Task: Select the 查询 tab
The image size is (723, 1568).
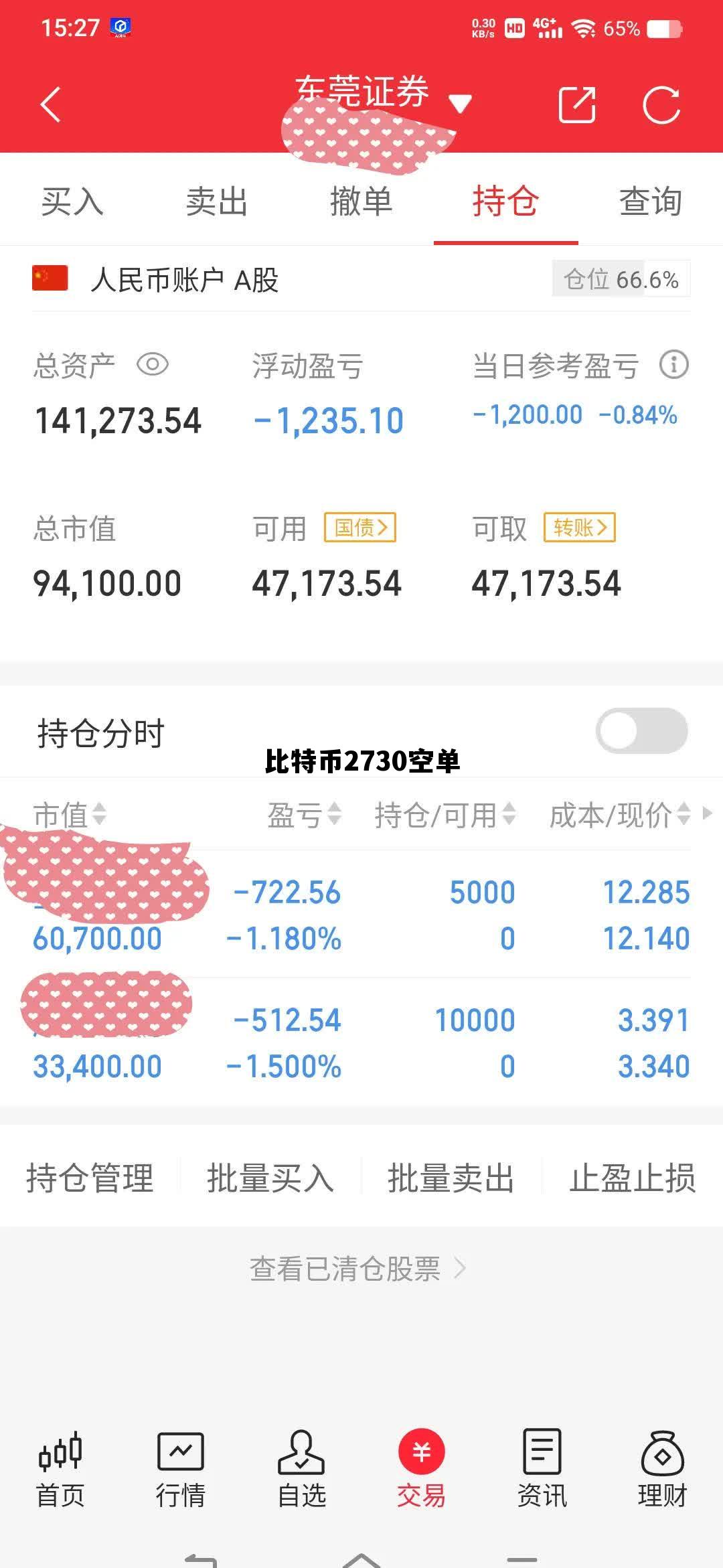Action: click(650, 201)
